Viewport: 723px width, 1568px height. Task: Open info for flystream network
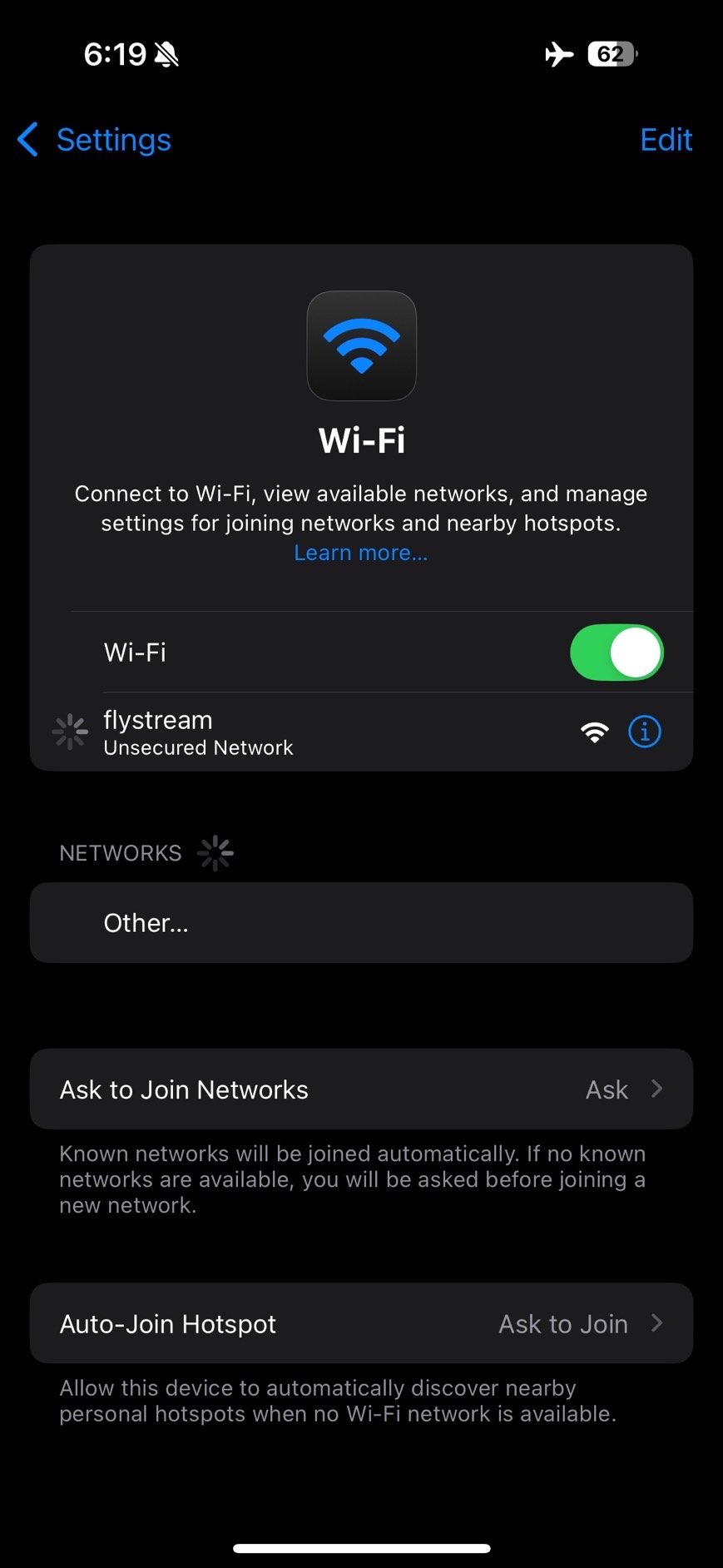[645, 732]
